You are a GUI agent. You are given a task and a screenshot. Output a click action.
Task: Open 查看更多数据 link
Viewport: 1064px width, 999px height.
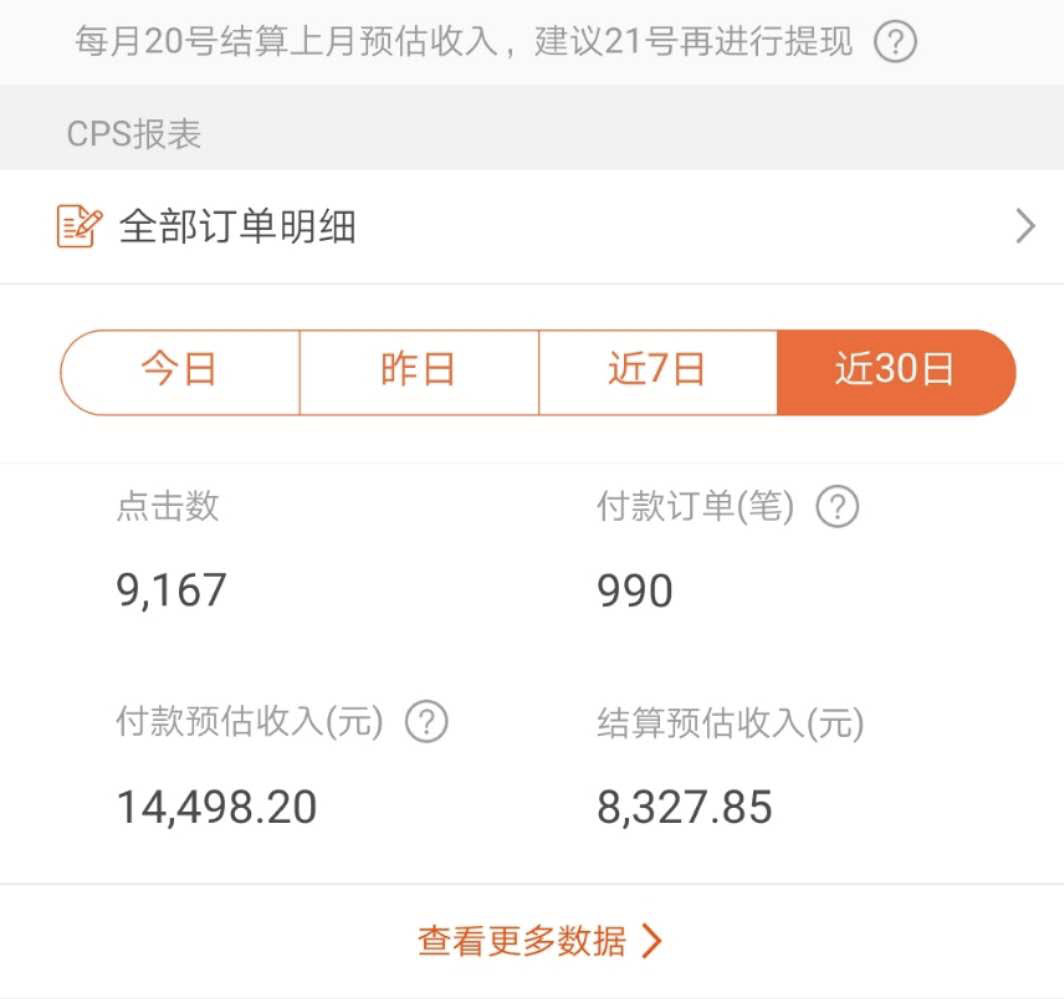[x=540, y=941]
